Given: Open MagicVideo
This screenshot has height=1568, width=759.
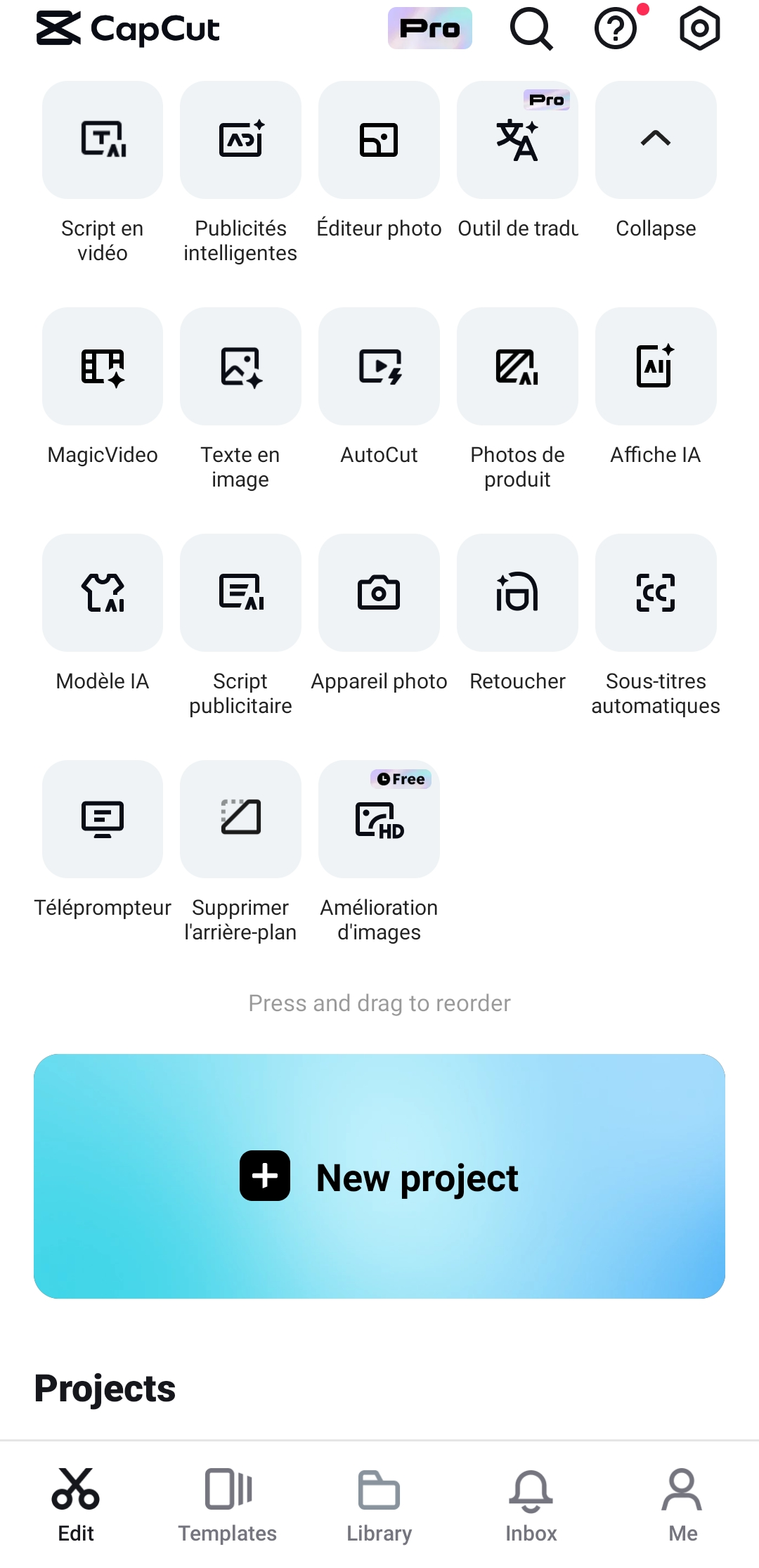Looking at the screenshot, I should pyautogui.click(x=102, y=366).
